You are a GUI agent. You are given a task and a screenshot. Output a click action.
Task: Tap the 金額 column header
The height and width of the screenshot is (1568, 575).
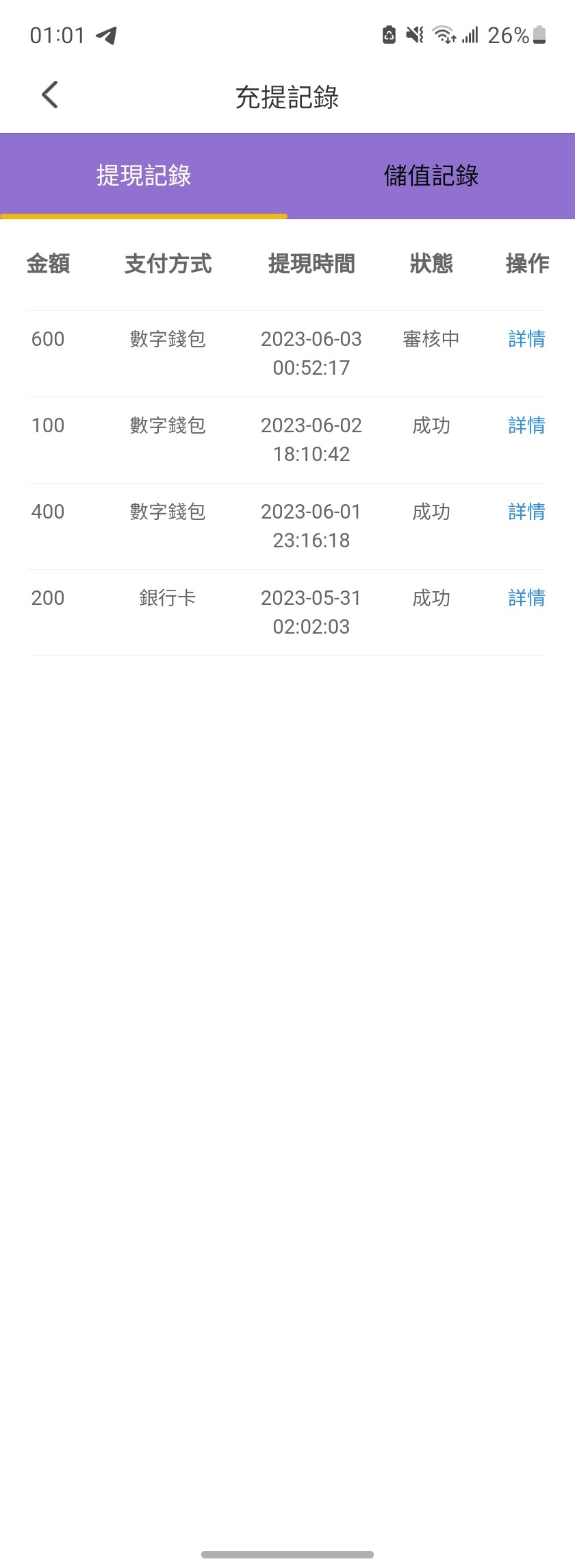click(49, 264)
